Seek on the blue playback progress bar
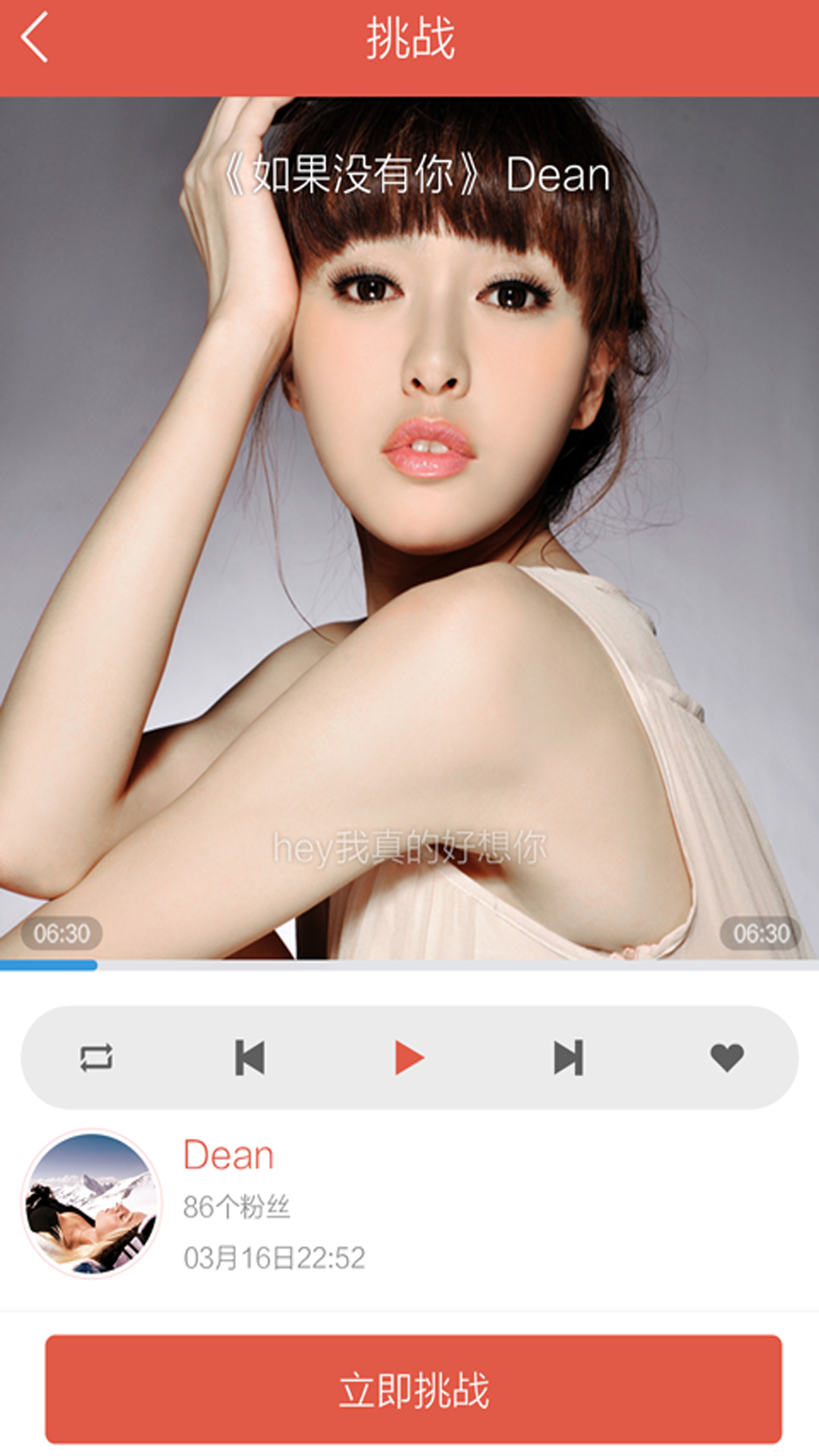This screenshot has height=1456, width=819. click(x=409, y=965)
